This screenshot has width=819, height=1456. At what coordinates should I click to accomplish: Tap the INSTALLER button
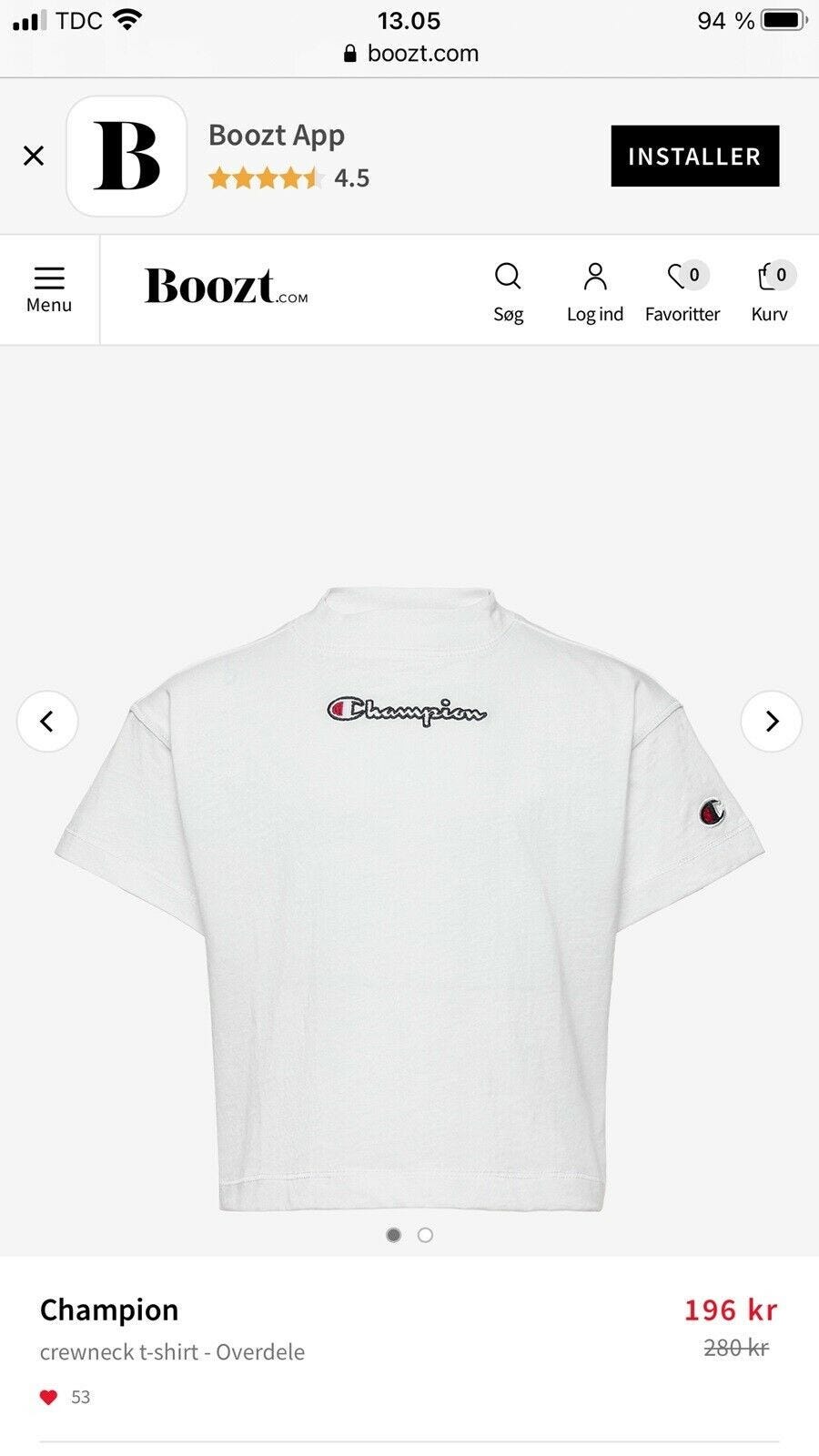(694, 156)
